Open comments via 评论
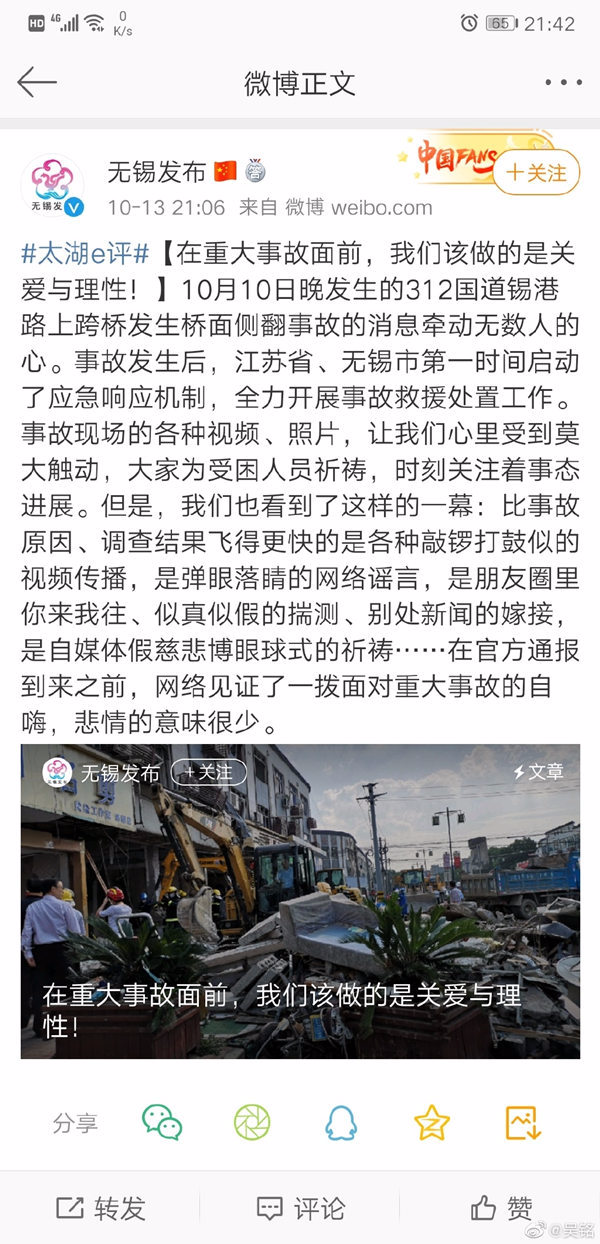This screenshot has height=1244, width=600. pyautogui.click(x=300, y=1208)
